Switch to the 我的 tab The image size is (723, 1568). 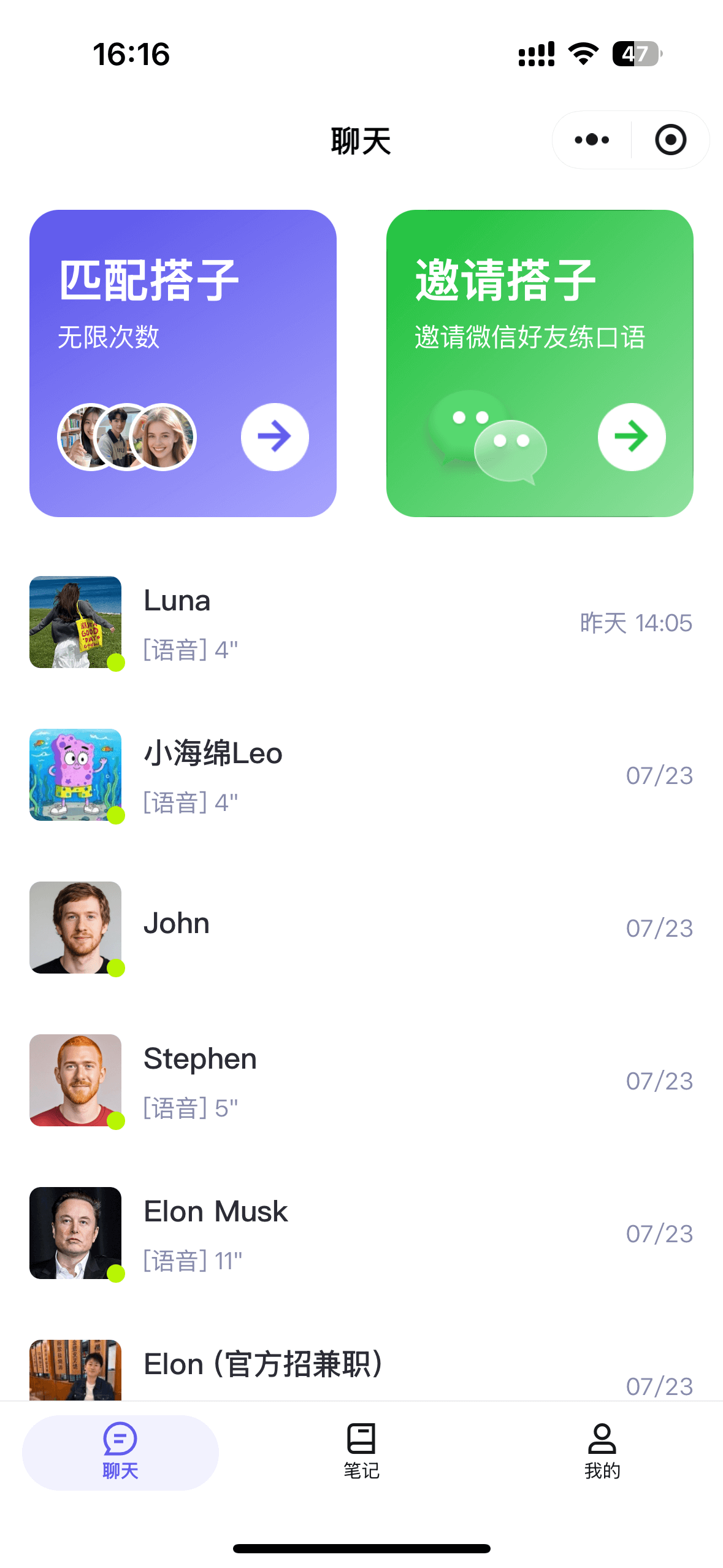click(602, 1451)
